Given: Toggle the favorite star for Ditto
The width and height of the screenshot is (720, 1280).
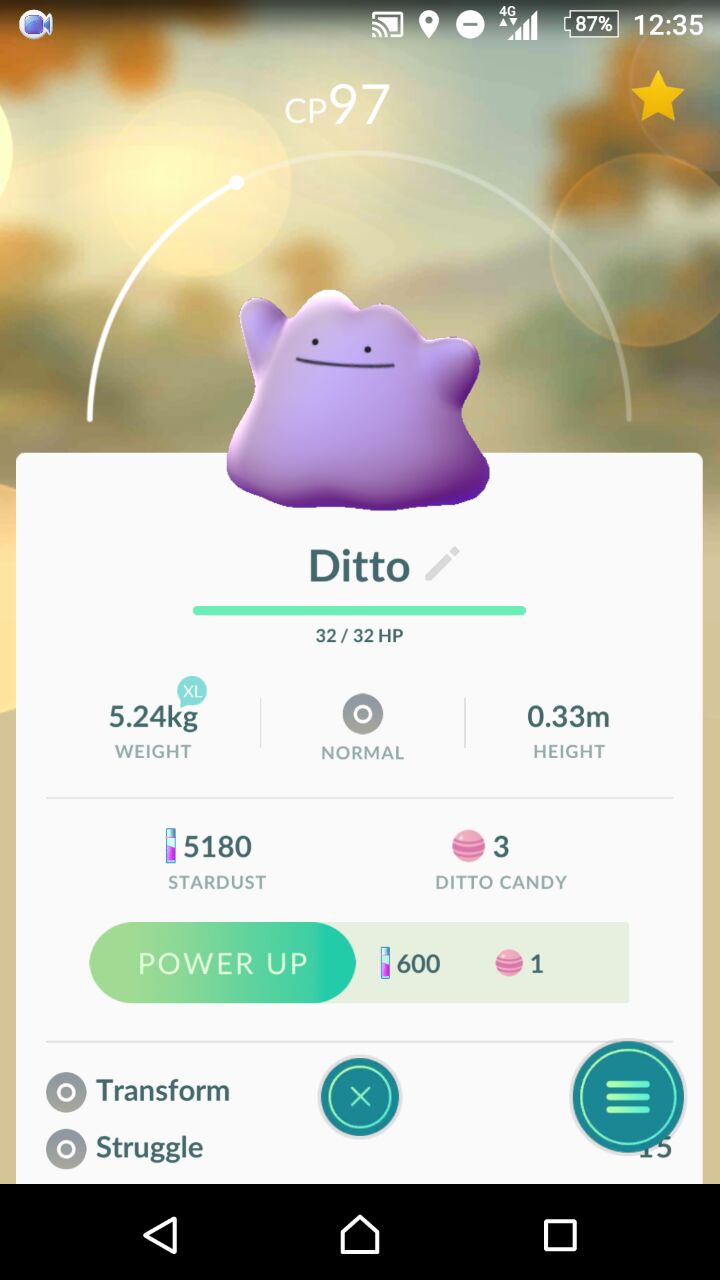Looking at the screenshot, I should coord(658,97).
